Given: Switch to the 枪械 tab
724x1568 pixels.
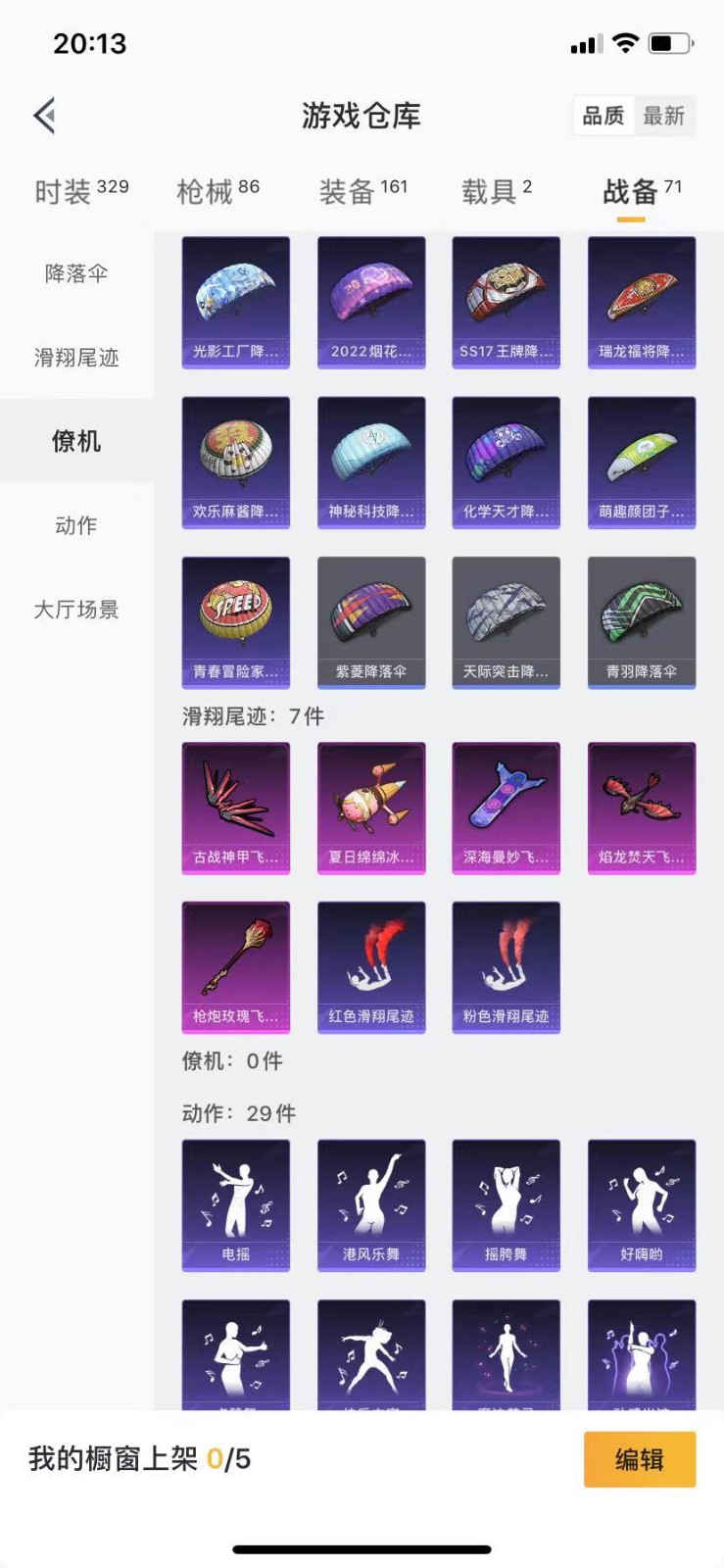Looking at the screenshot, I should click(217, 191).
